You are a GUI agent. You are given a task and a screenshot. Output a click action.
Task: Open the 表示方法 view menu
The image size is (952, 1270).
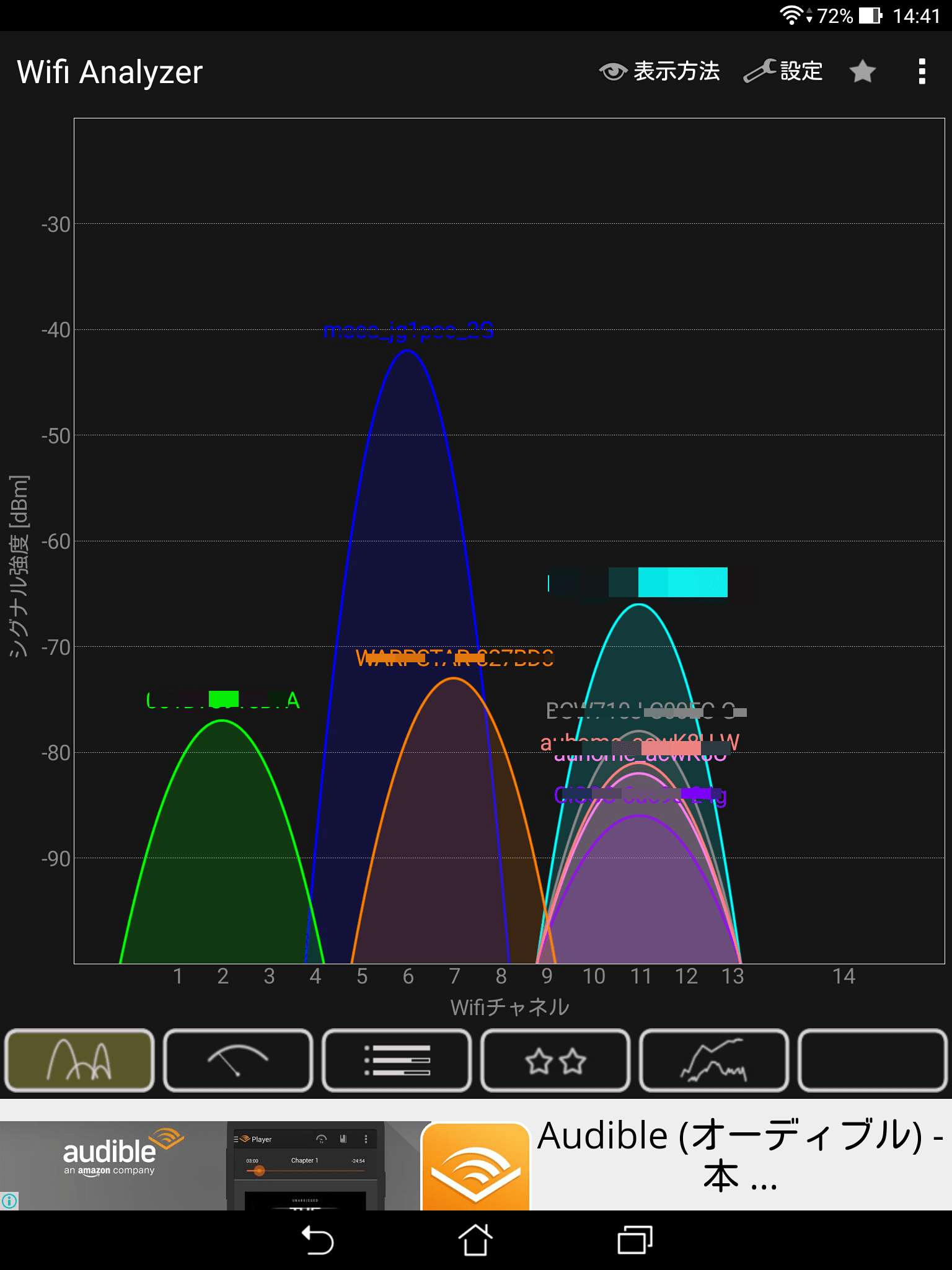tap(659, 72)
